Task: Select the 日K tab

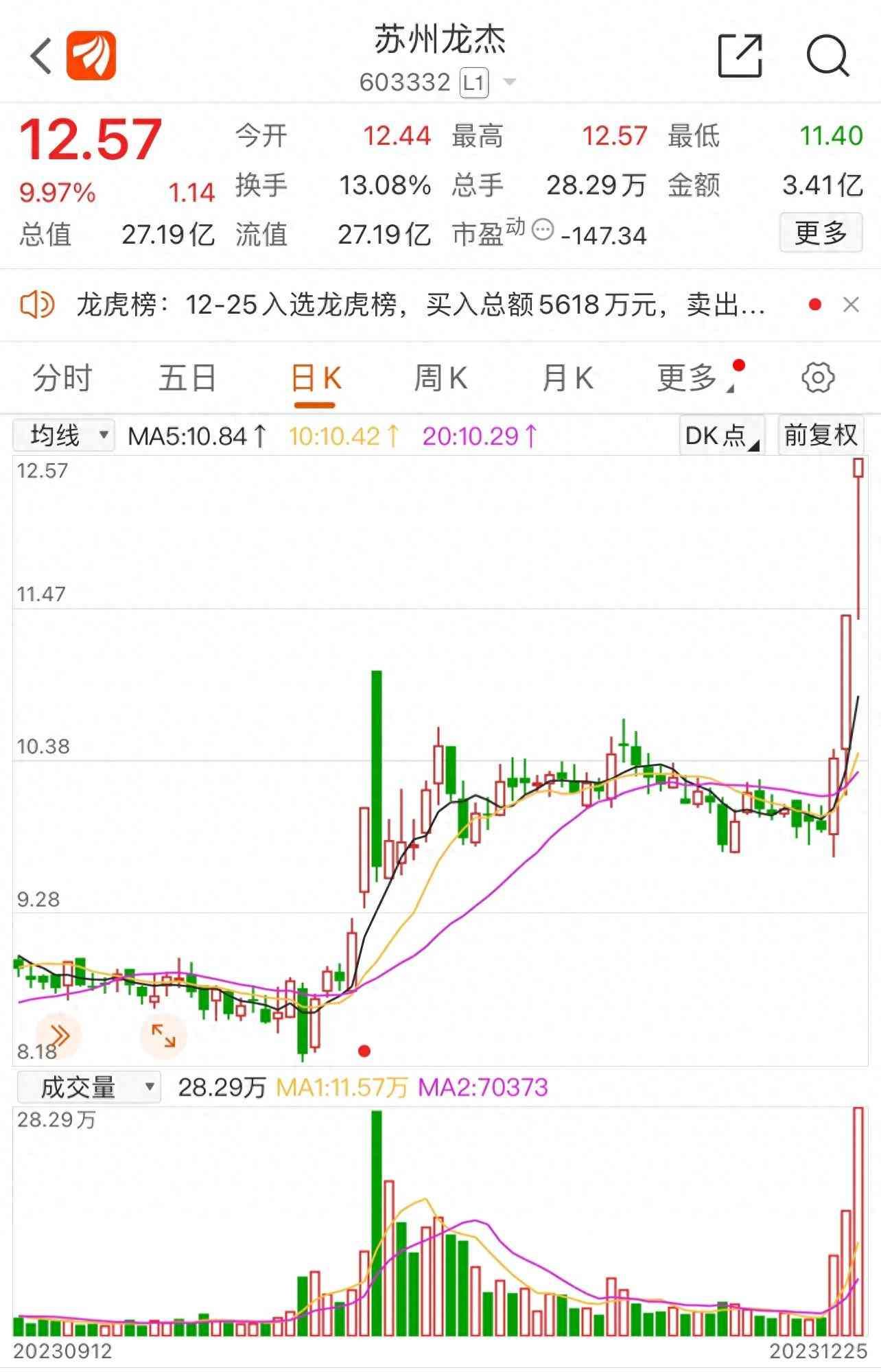Action: pyautogui.click(x=316, y=378)
